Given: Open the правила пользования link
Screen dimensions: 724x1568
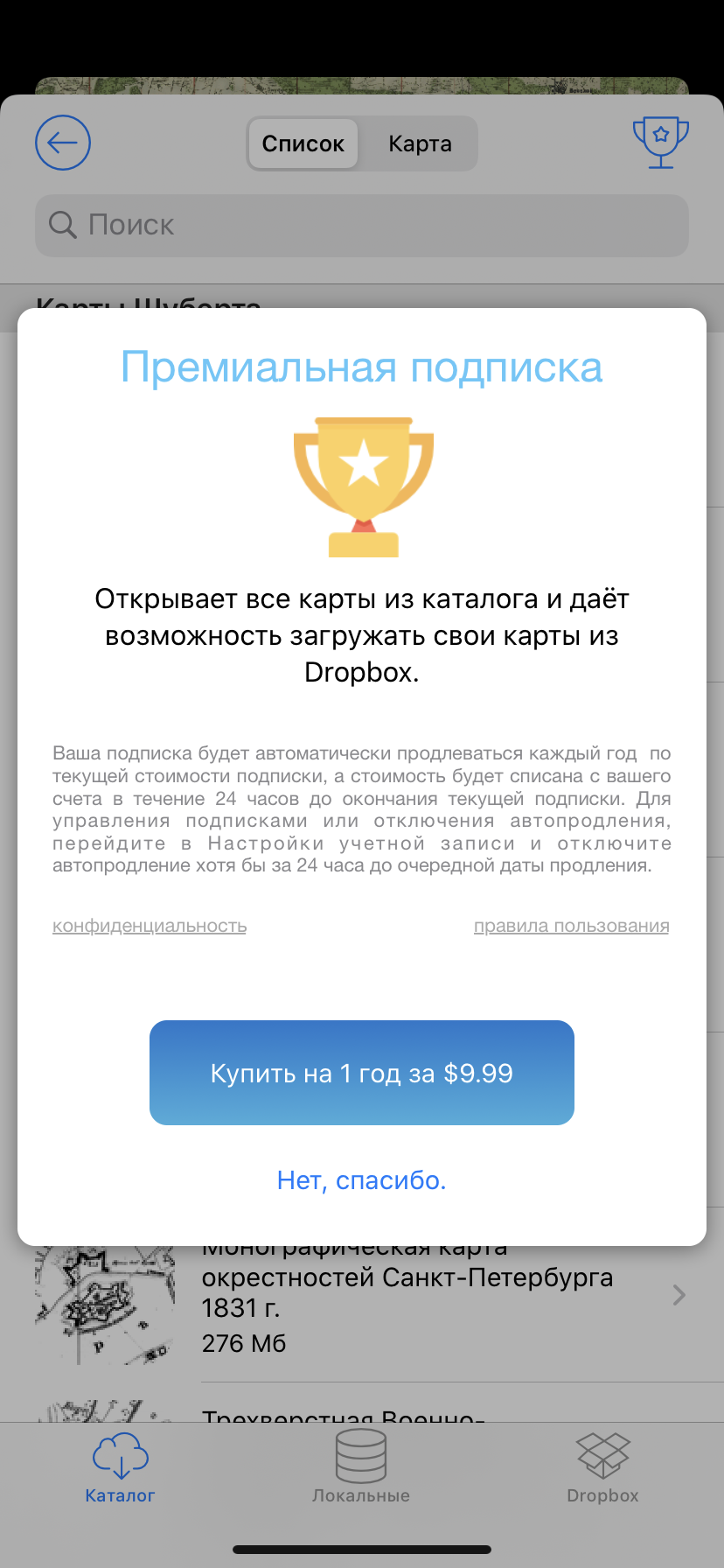Looking at the screenshot, I should point(572,926).
